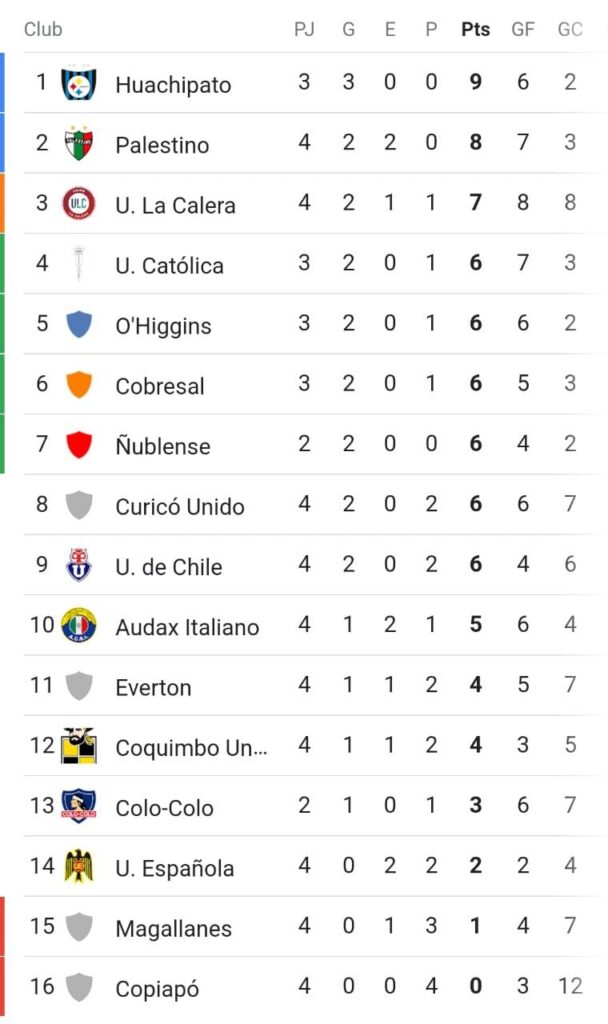Viewport: 608px width, 1024px height.
Task: Open U. La Calera's team page
Action: click(312, 203)
